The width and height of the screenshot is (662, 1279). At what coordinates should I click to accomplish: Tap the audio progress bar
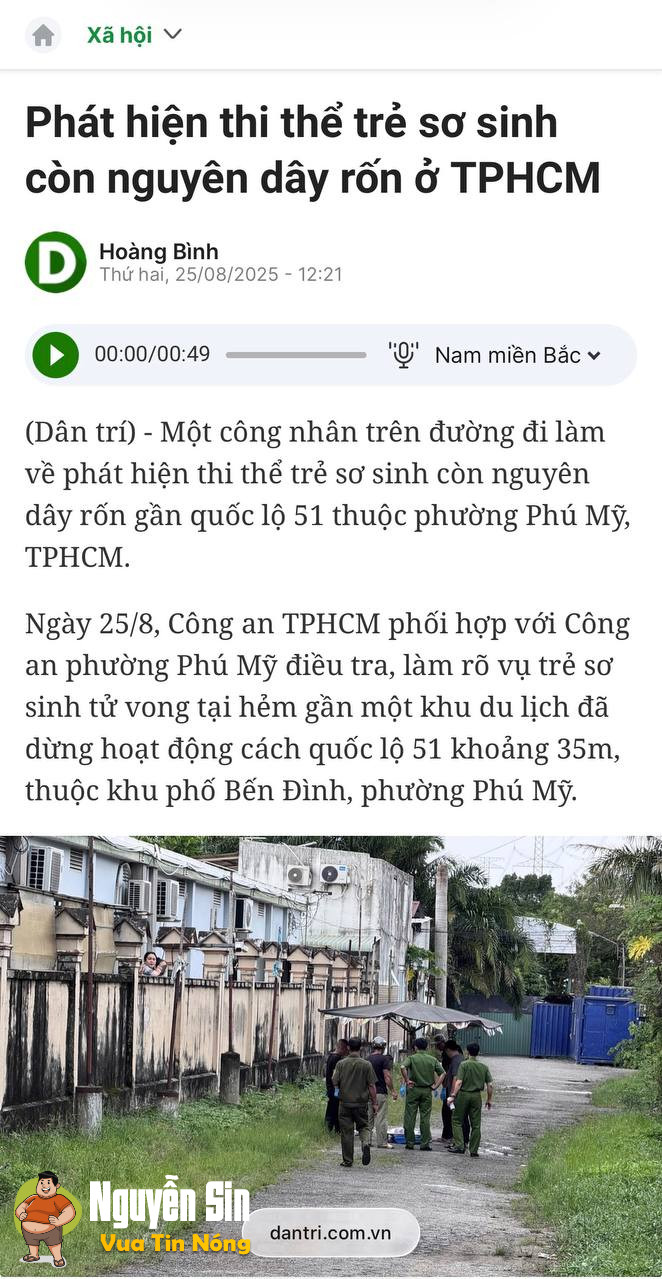point(296,355)
